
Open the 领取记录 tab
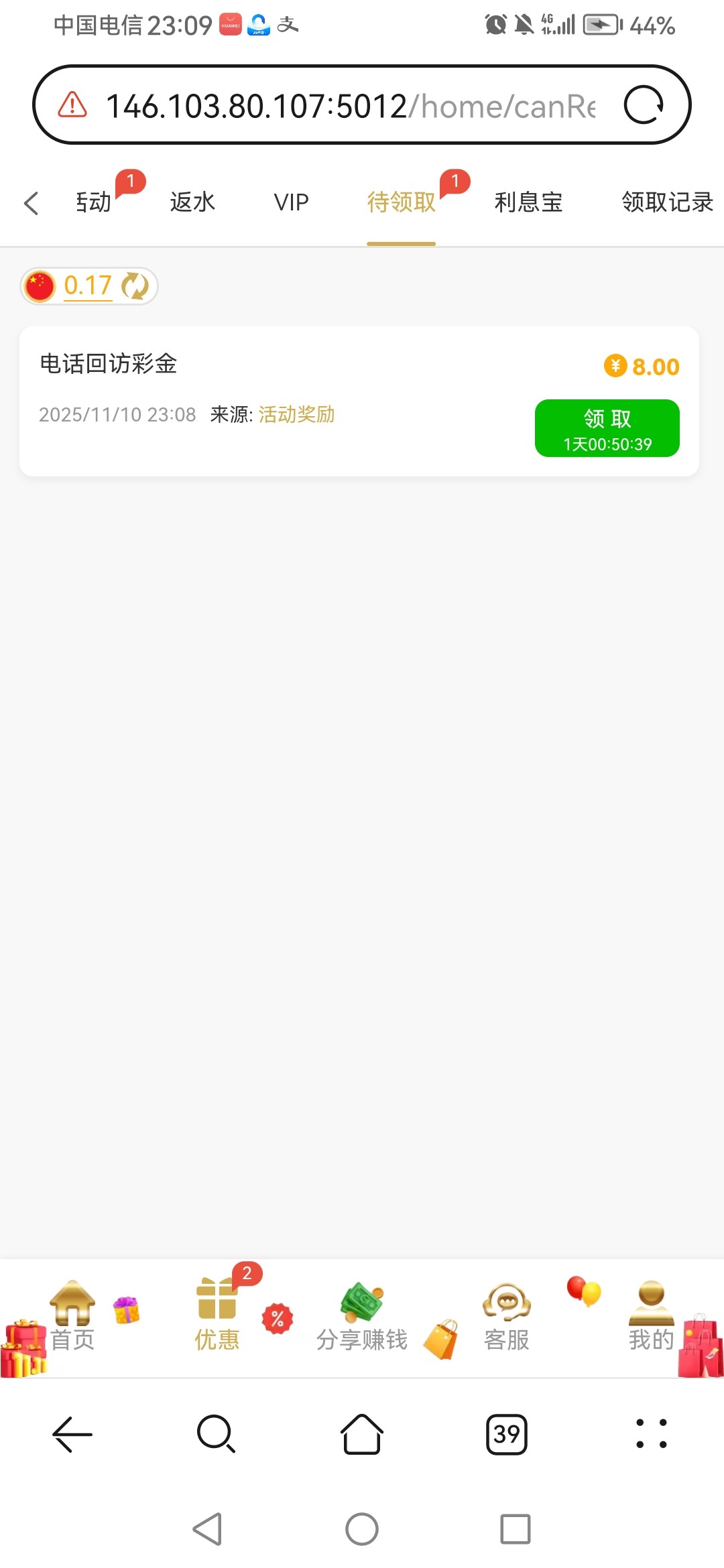(666, 202)
